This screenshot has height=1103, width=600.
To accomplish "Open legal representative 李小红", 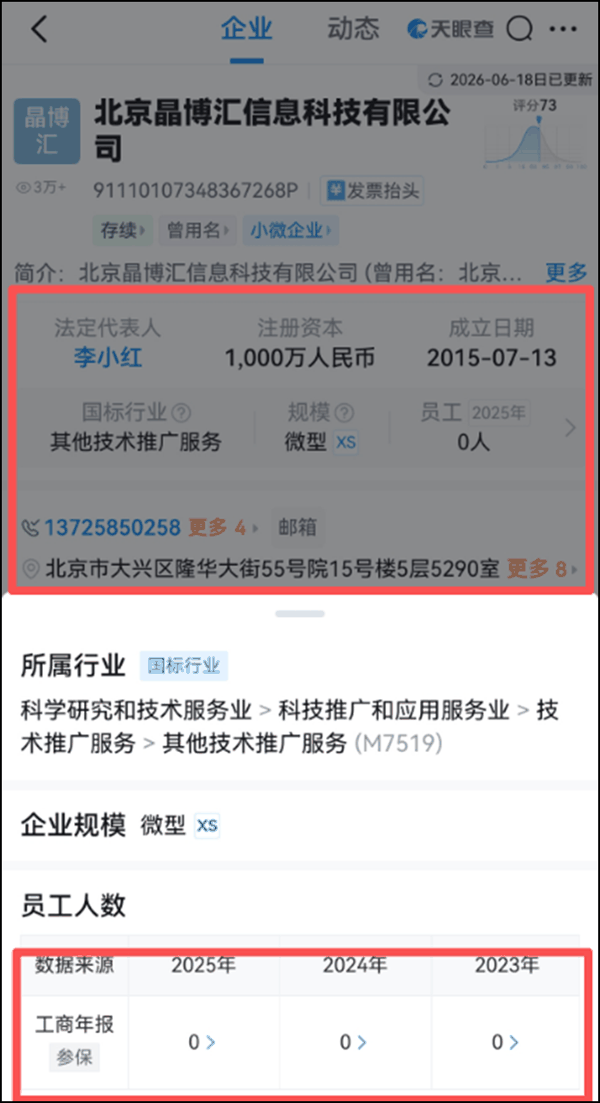I will pyautogui.click(x=108, y=358).
